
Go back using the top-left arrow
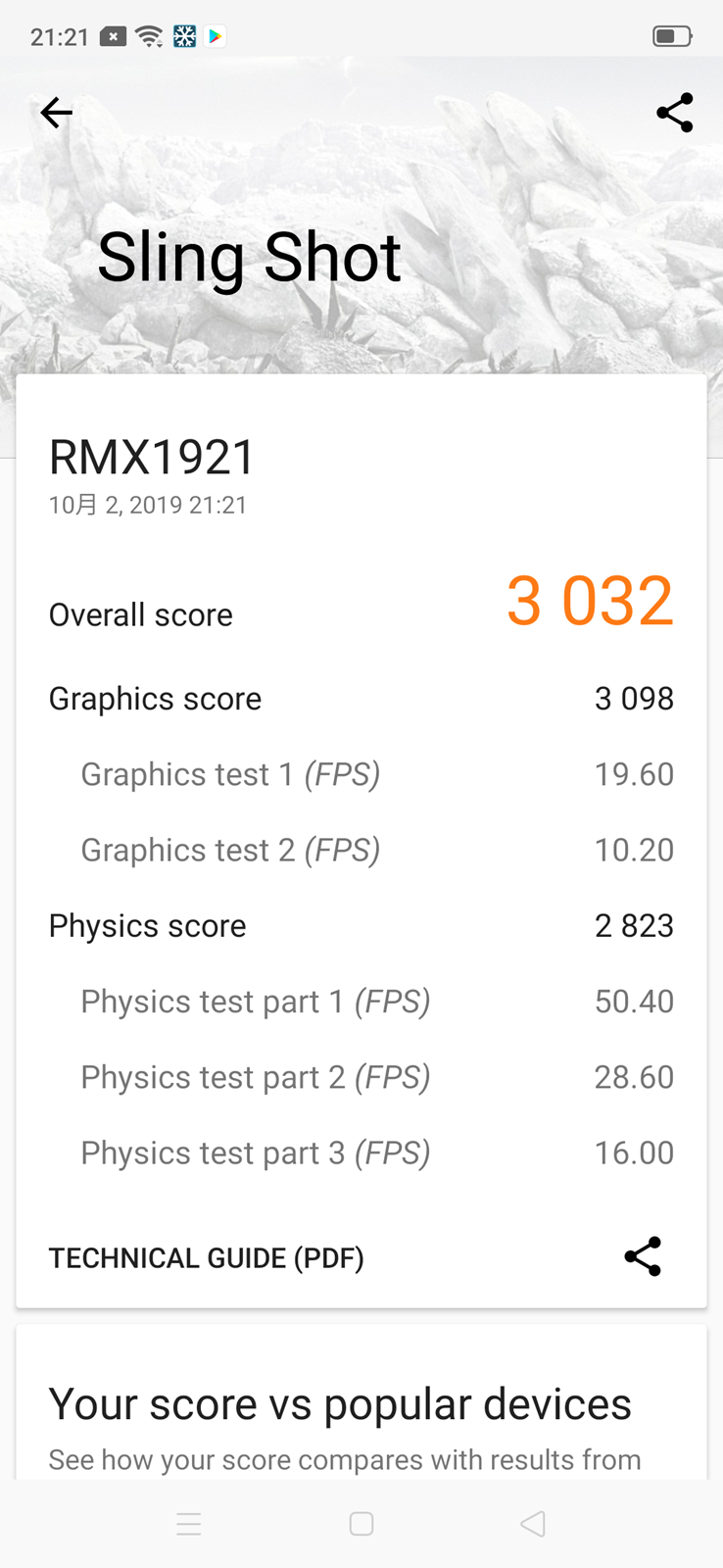[x=56, y=113]
